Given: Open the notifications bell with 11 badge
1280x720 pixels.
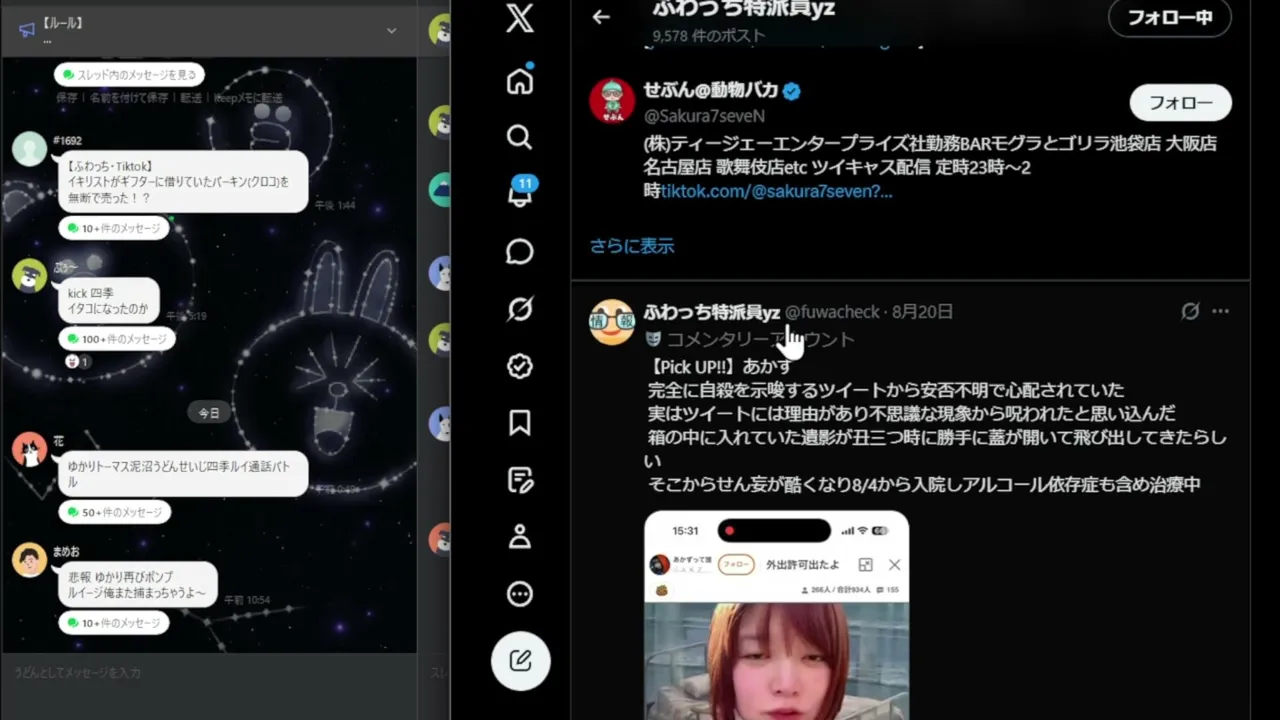Looking at the screenshot, I should pyautogui.click(x=520, y=193).
